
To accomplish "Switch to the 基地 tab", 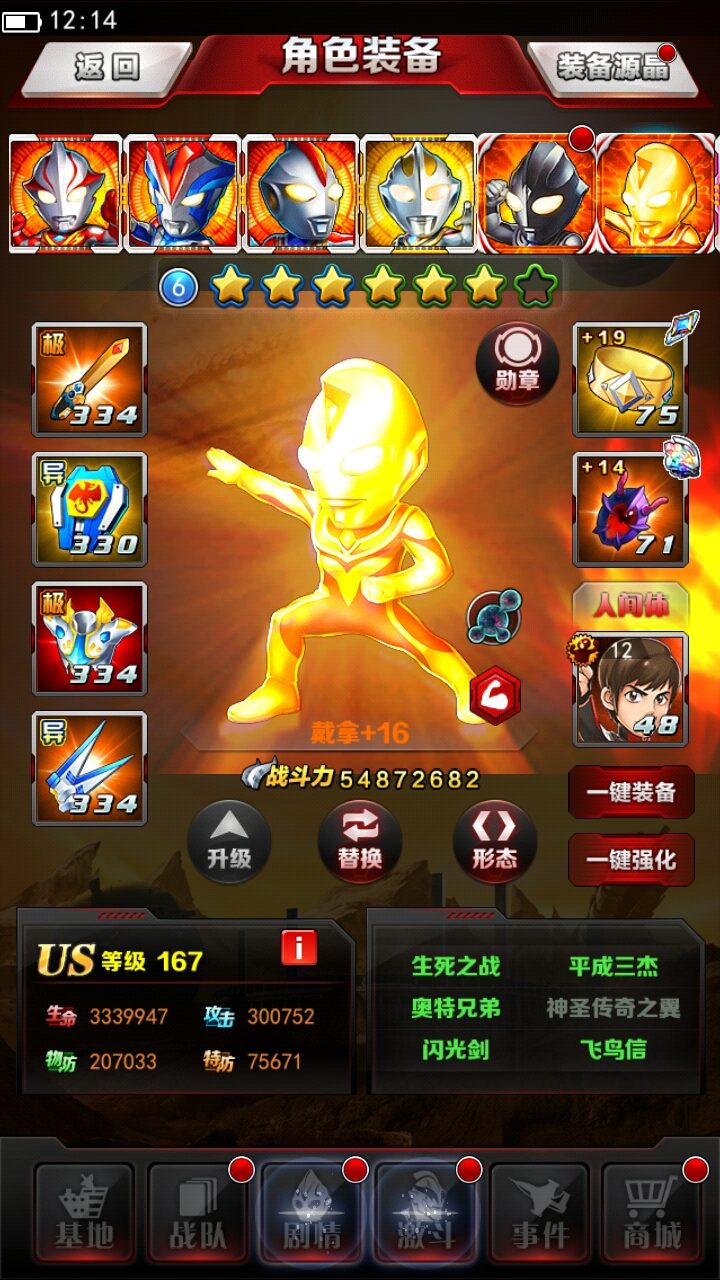I will (x=84, y=1210).
